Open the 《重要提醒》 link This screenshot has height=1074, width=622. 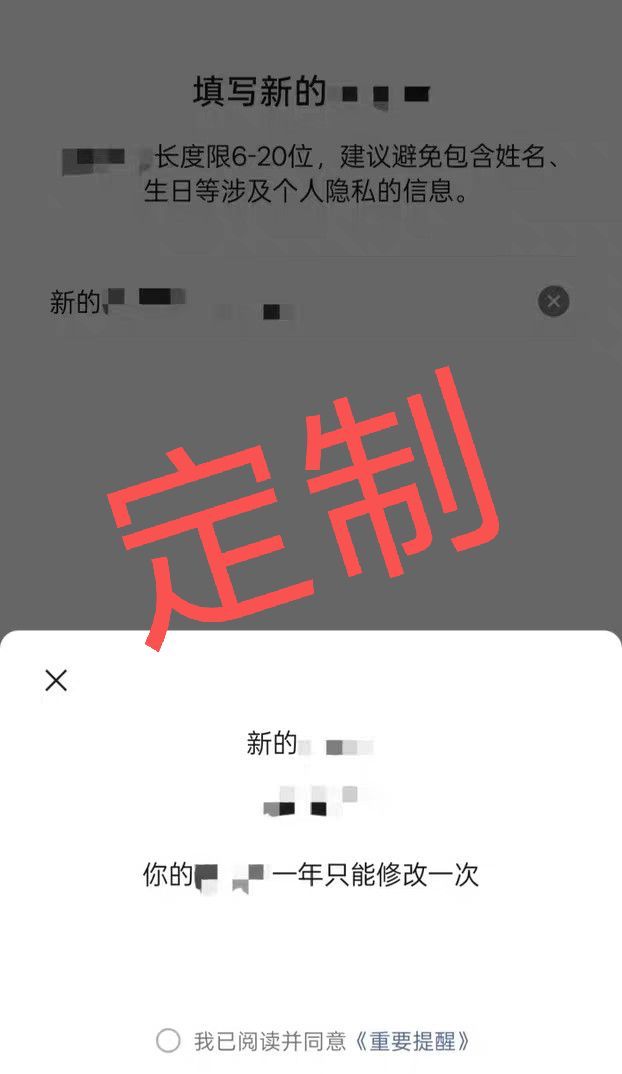[412, 1041]
